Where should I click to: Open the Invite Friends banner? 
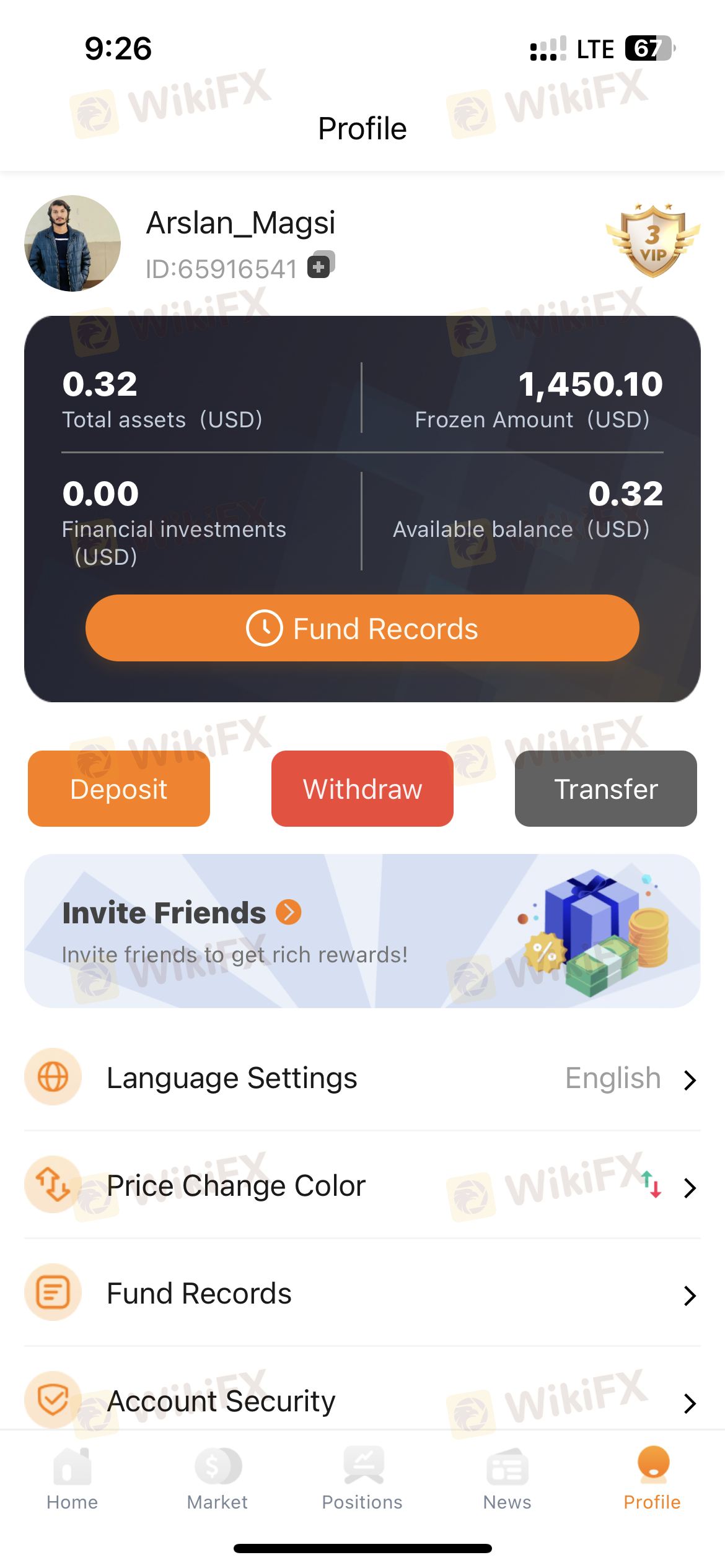click(362, 931)
